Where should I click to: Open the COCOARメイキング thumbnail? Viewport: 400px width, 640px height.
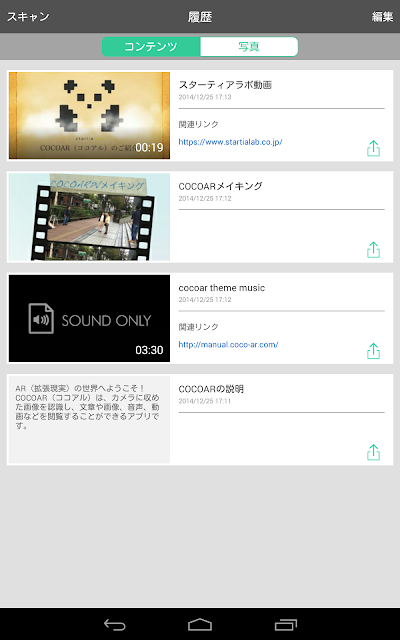[89, 217]
